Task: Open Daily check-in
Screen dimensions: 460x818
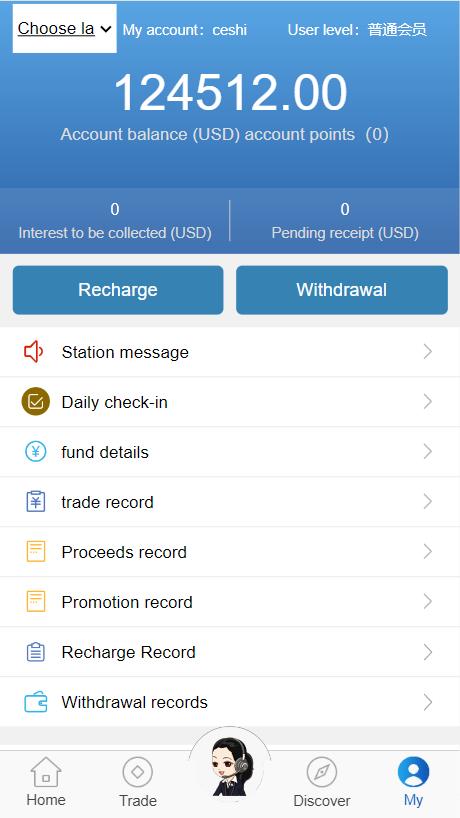Action: 230,402
